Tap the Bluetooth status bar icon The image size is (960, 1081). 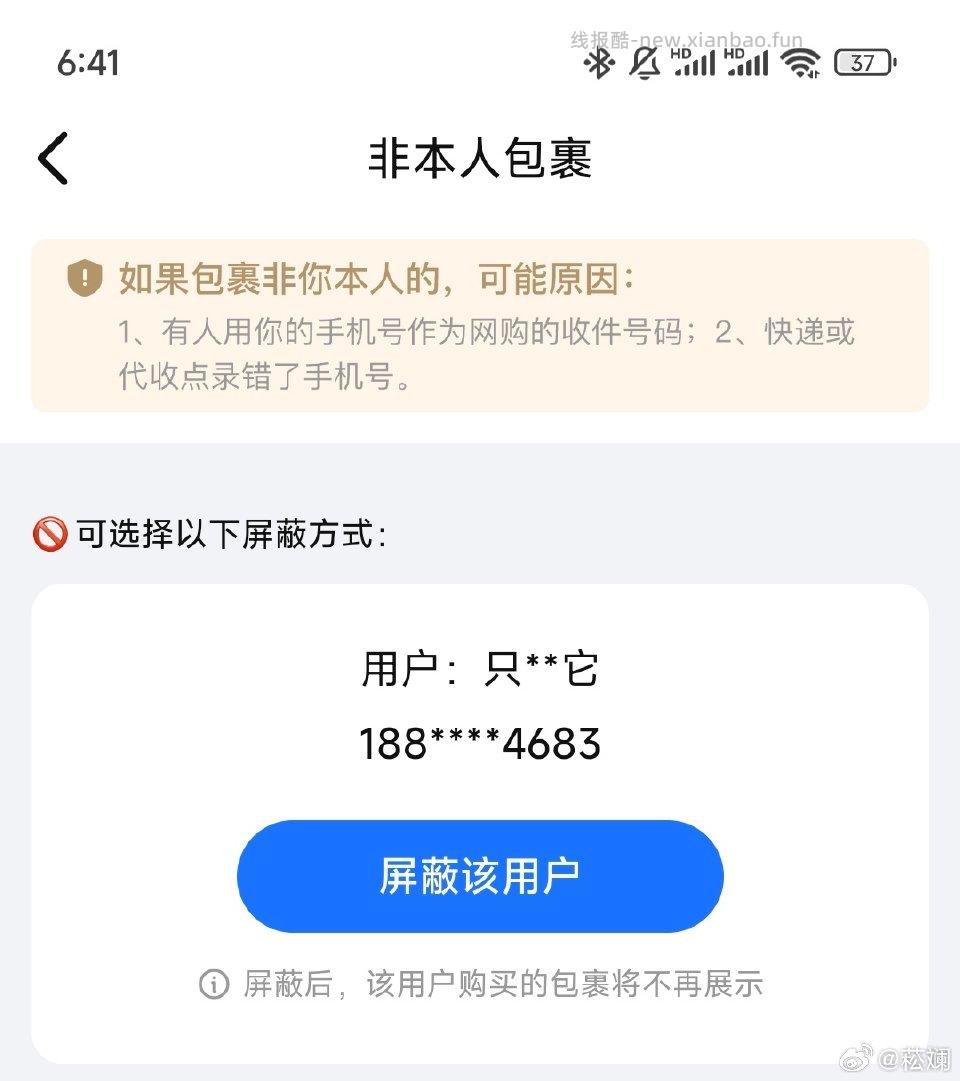pos(598,63)
